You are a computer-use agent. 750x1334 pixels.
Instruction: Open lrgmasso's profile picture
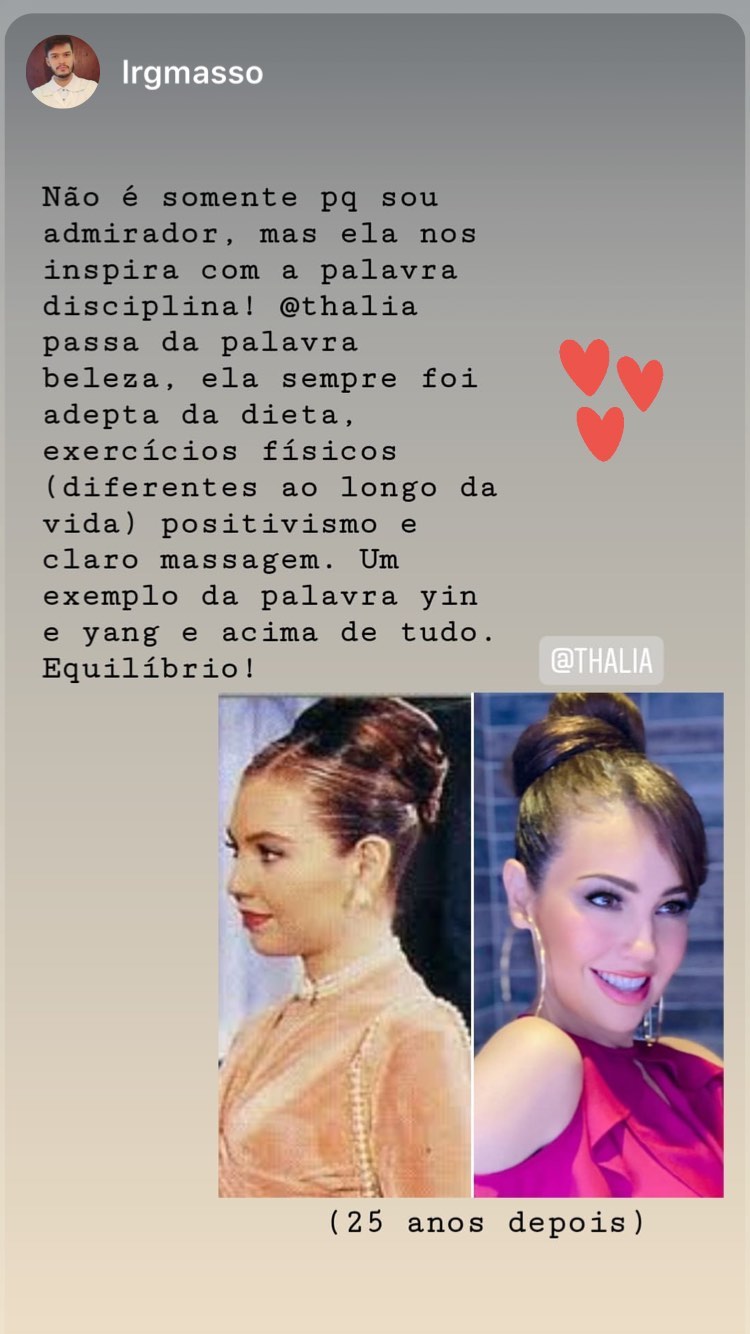pos(63,72)
